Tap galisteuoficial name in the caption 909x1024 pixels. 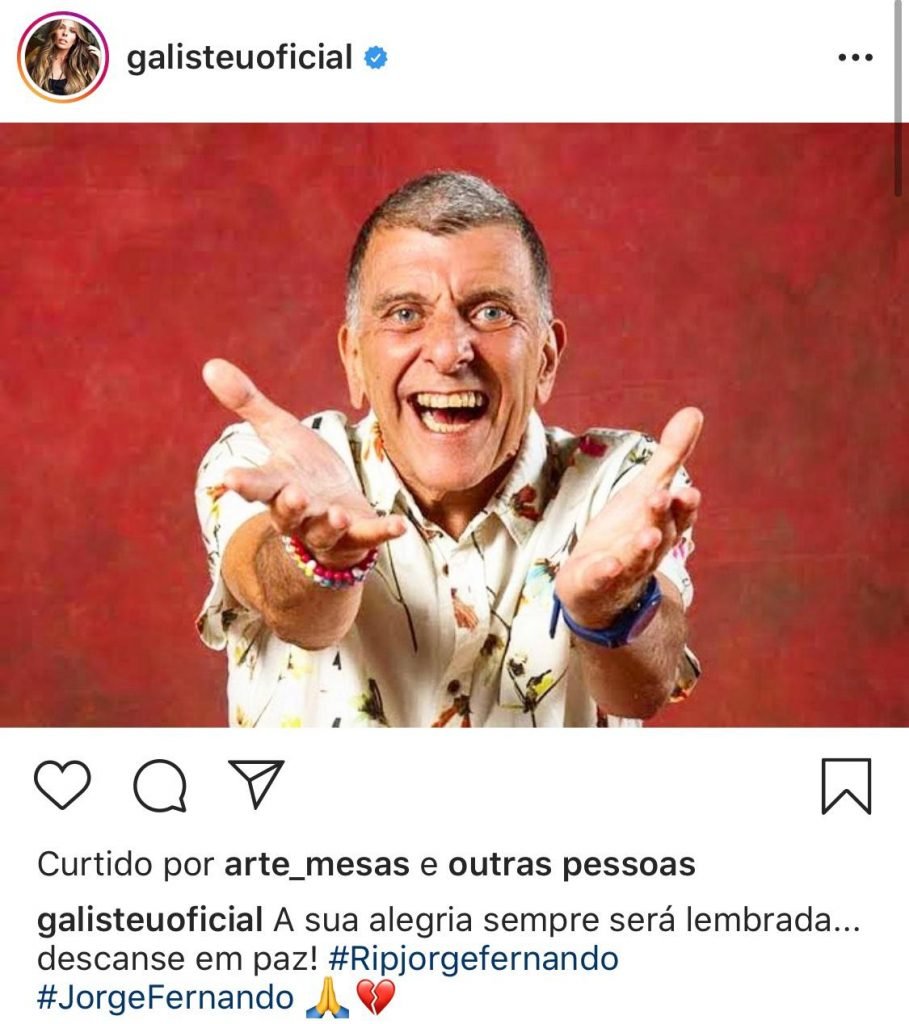pyautogui.click(x=150, y=921)
